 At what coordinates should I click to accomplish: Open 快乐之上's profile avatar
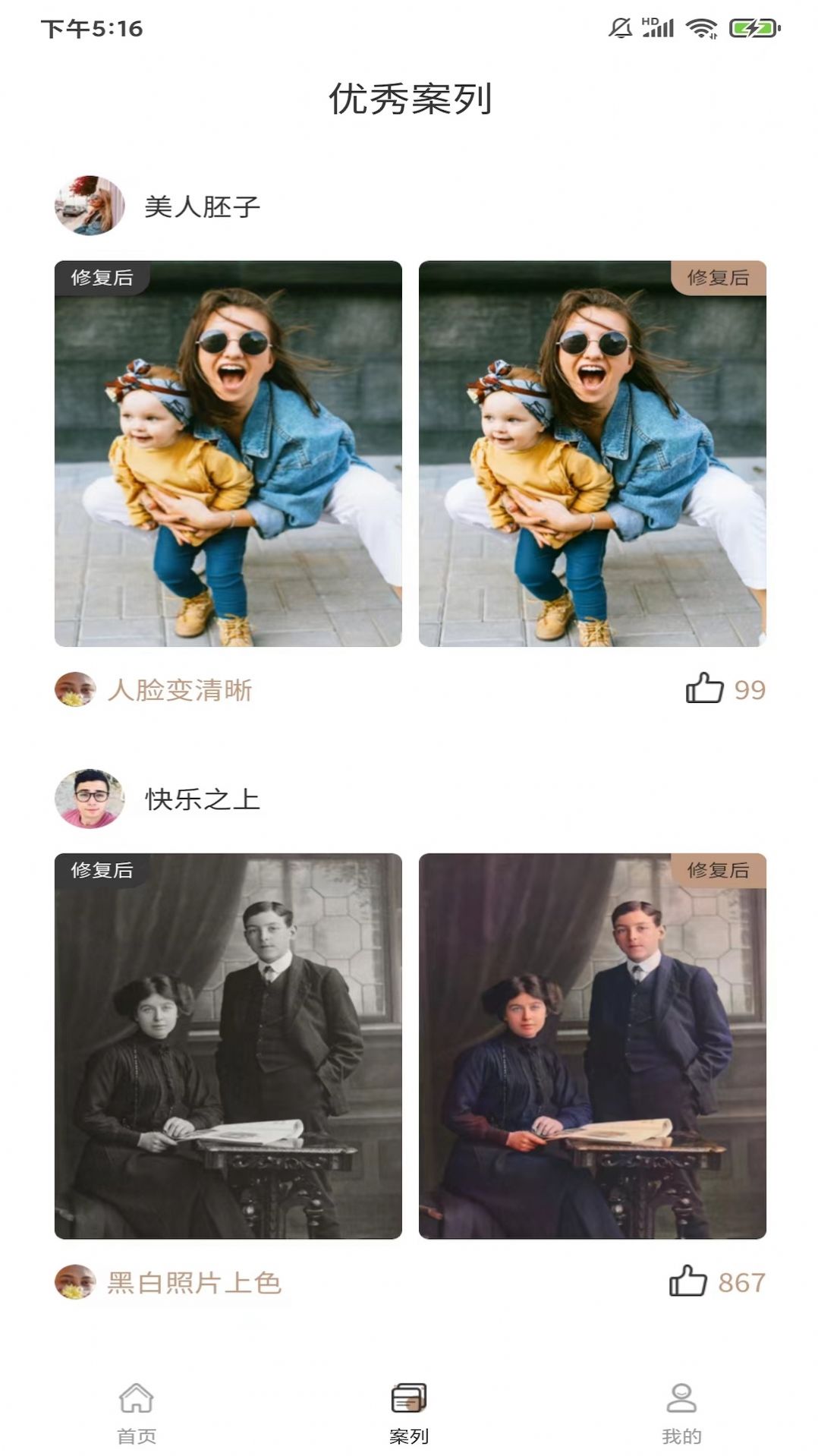coord(90,799)
